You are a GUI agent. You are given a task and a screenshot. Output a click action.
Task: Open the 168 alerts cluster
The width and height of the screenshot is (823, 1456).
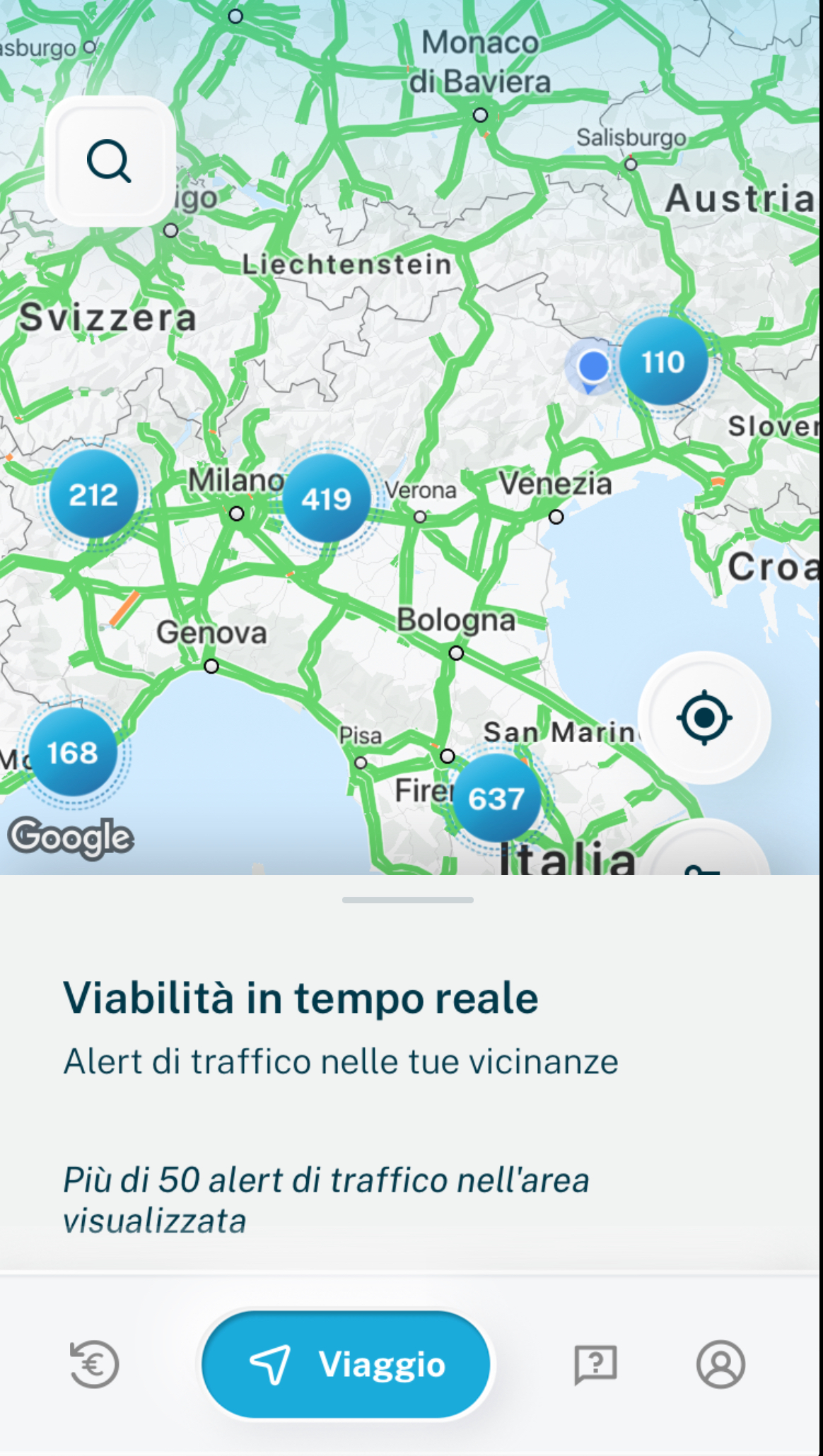73,752
